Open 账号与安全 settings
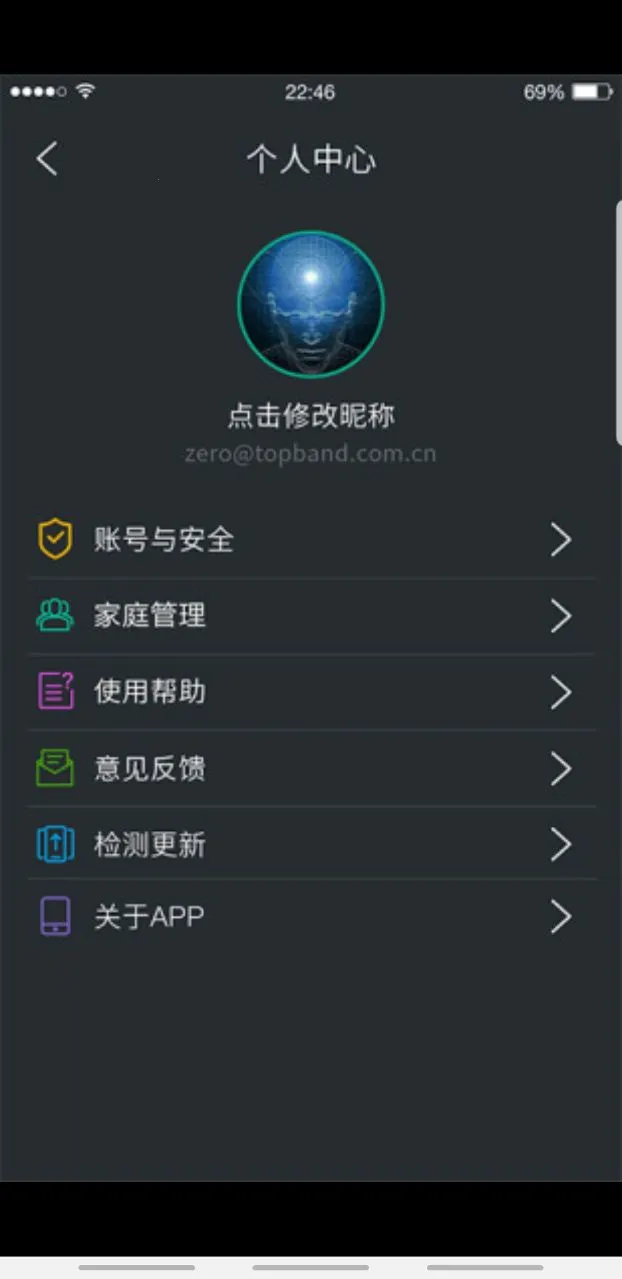This screenshot has height=1279, width=622. point(311,540)
